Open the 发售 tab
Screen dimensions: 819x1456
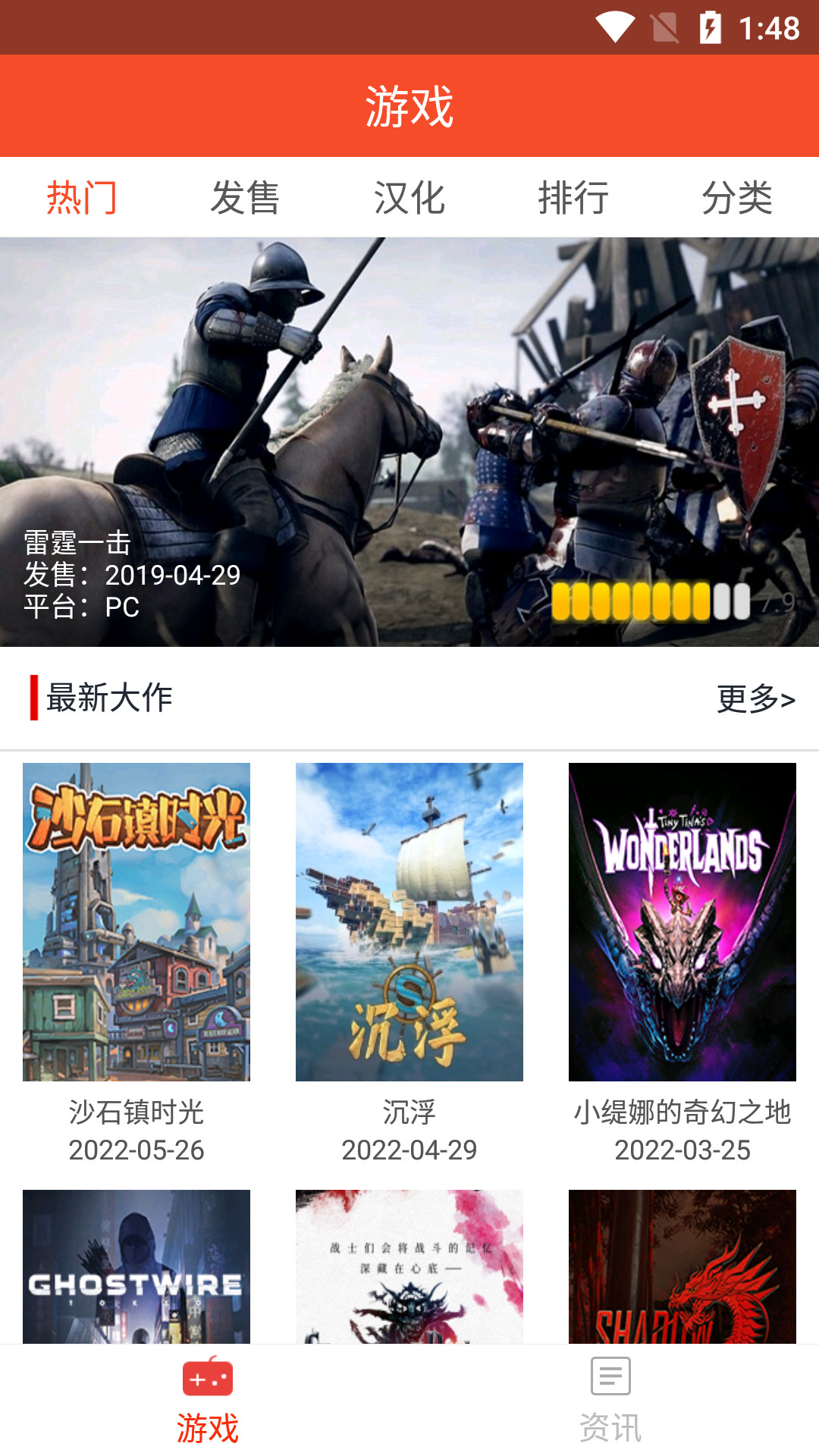click(245, 198)
